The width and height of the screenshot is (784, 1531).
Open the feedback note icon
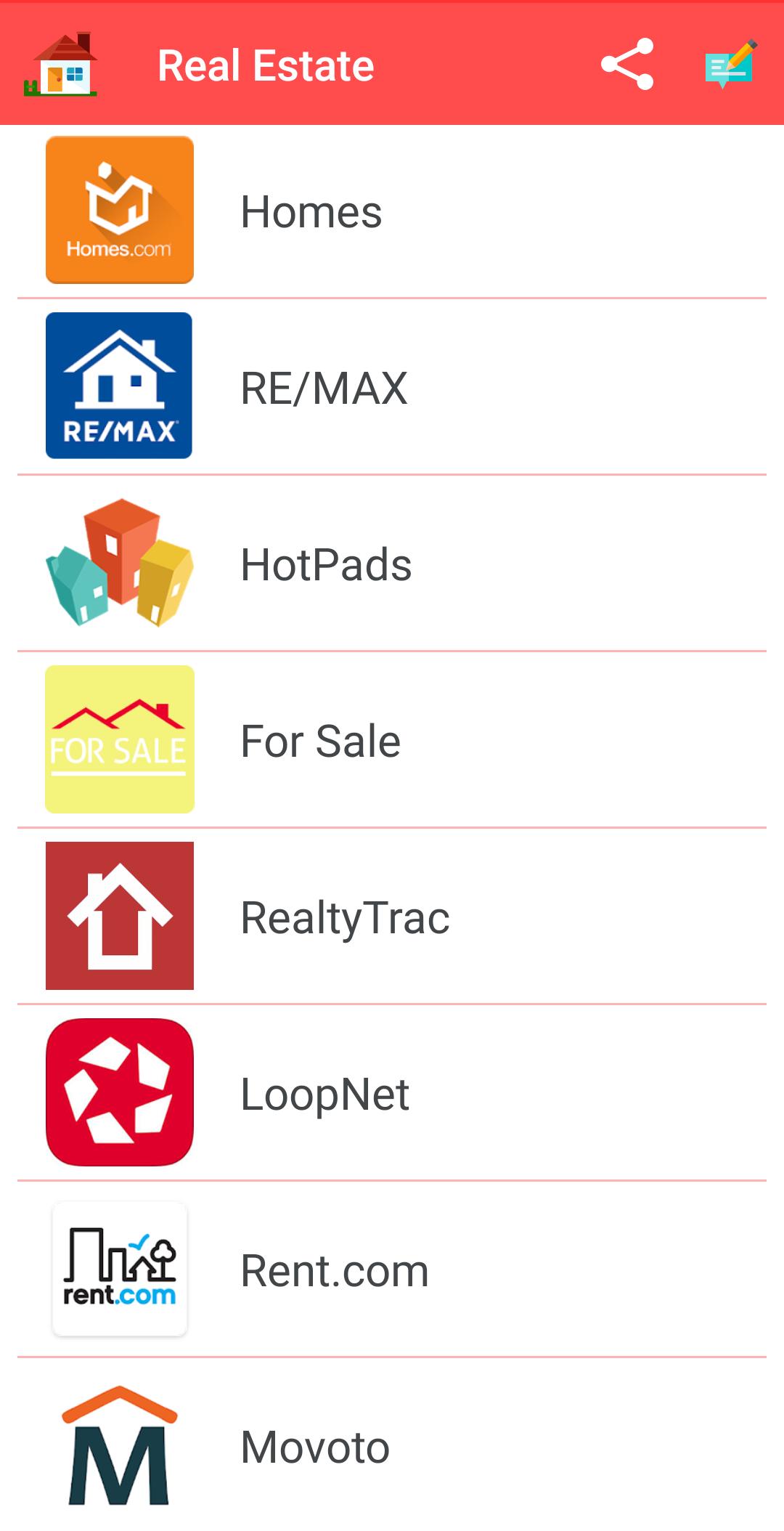tap(730, 65)
